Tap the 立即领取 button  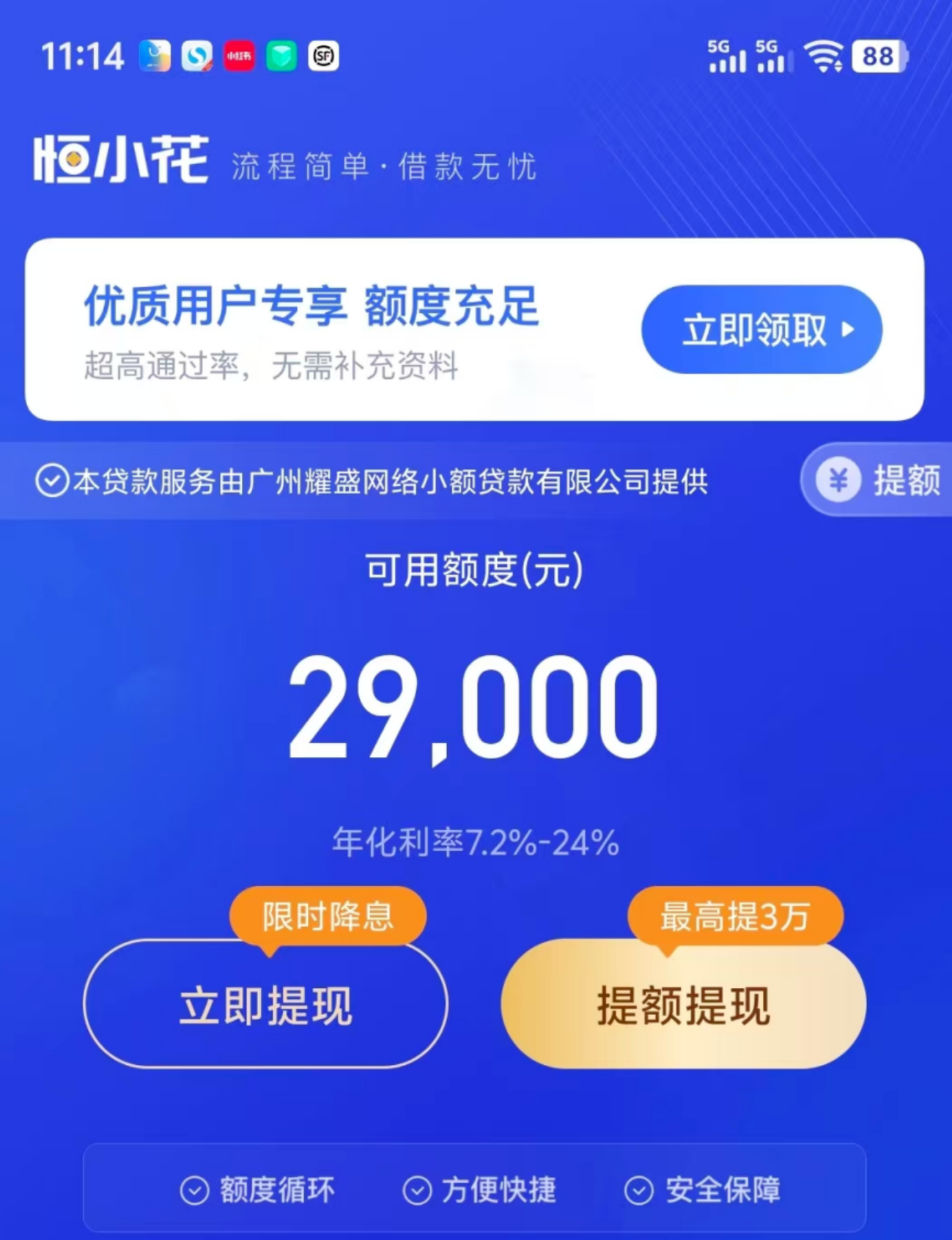click(x=761, y=330)
